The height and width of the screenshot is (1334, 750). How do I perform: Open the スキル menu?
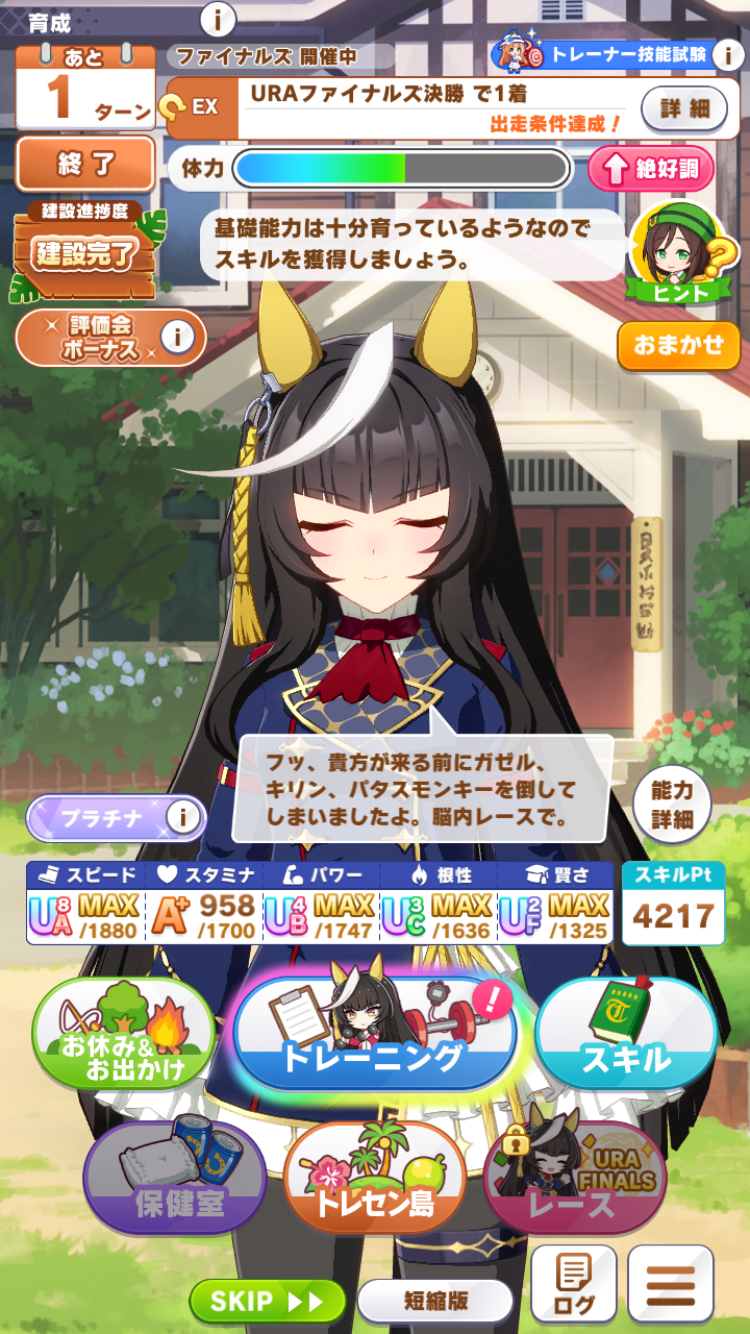tap(626, 1035)
